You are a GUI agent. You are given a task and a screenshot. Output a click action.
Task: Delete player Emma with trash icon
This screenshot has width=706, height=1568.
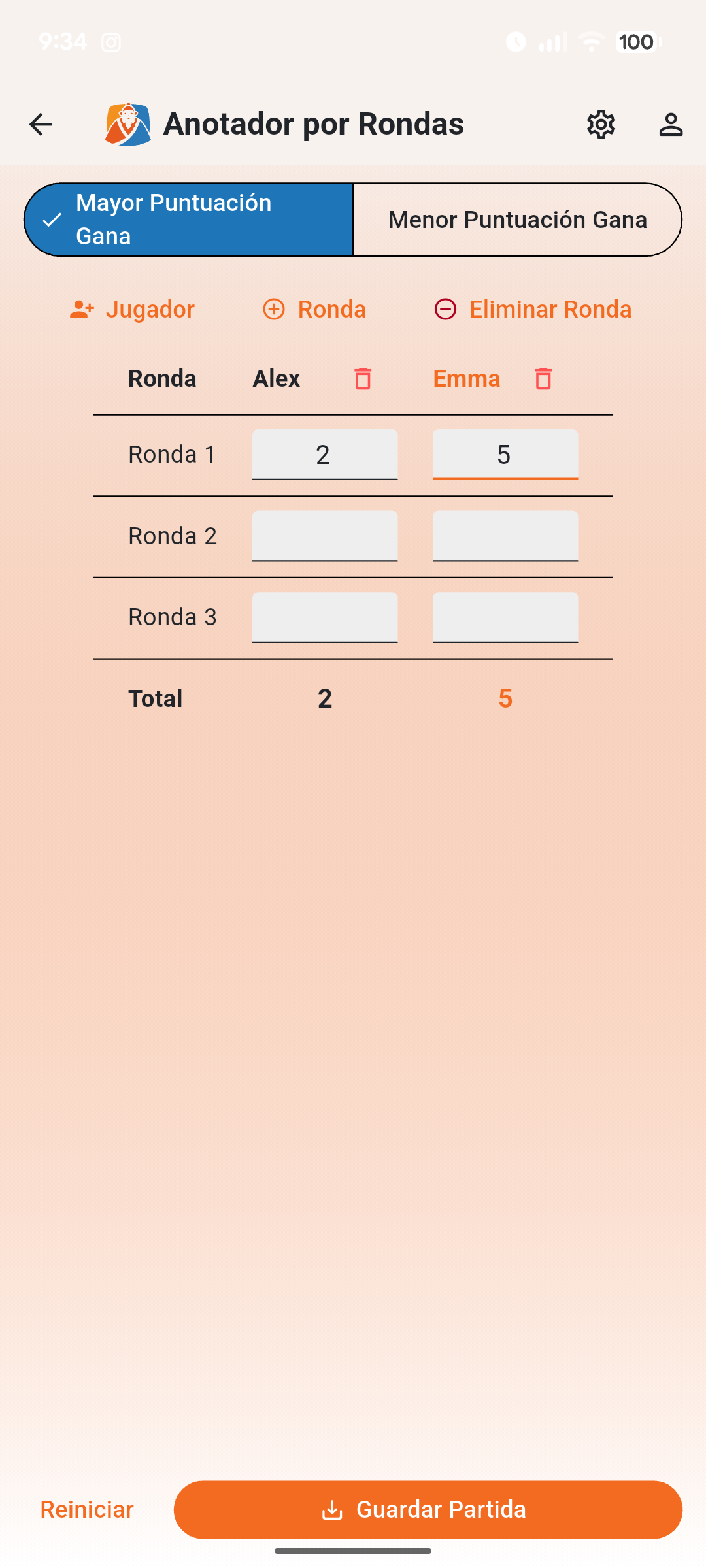(x=543, y=379)
